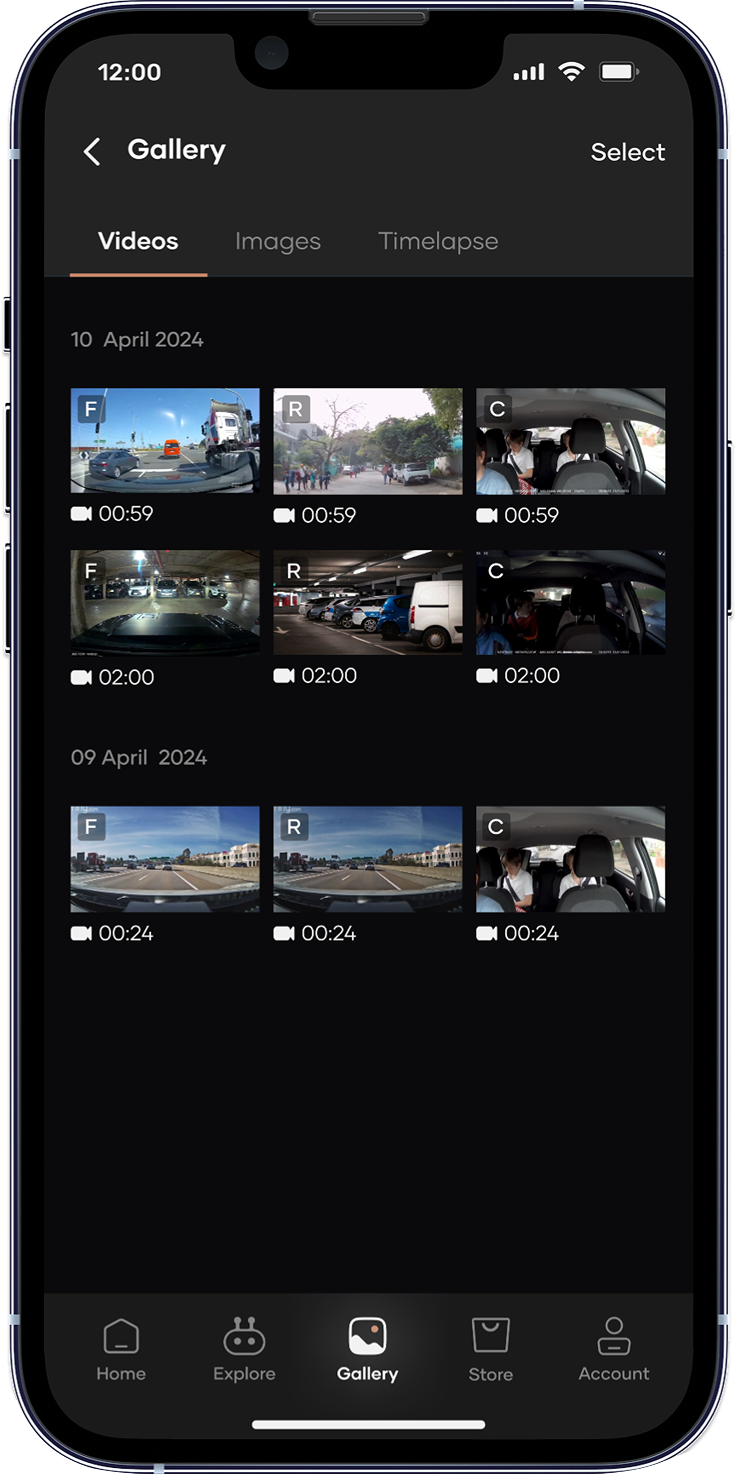Open 09 April cabin 00:24 video
This screenshot has width=736, height=1474.
[570, 859]
